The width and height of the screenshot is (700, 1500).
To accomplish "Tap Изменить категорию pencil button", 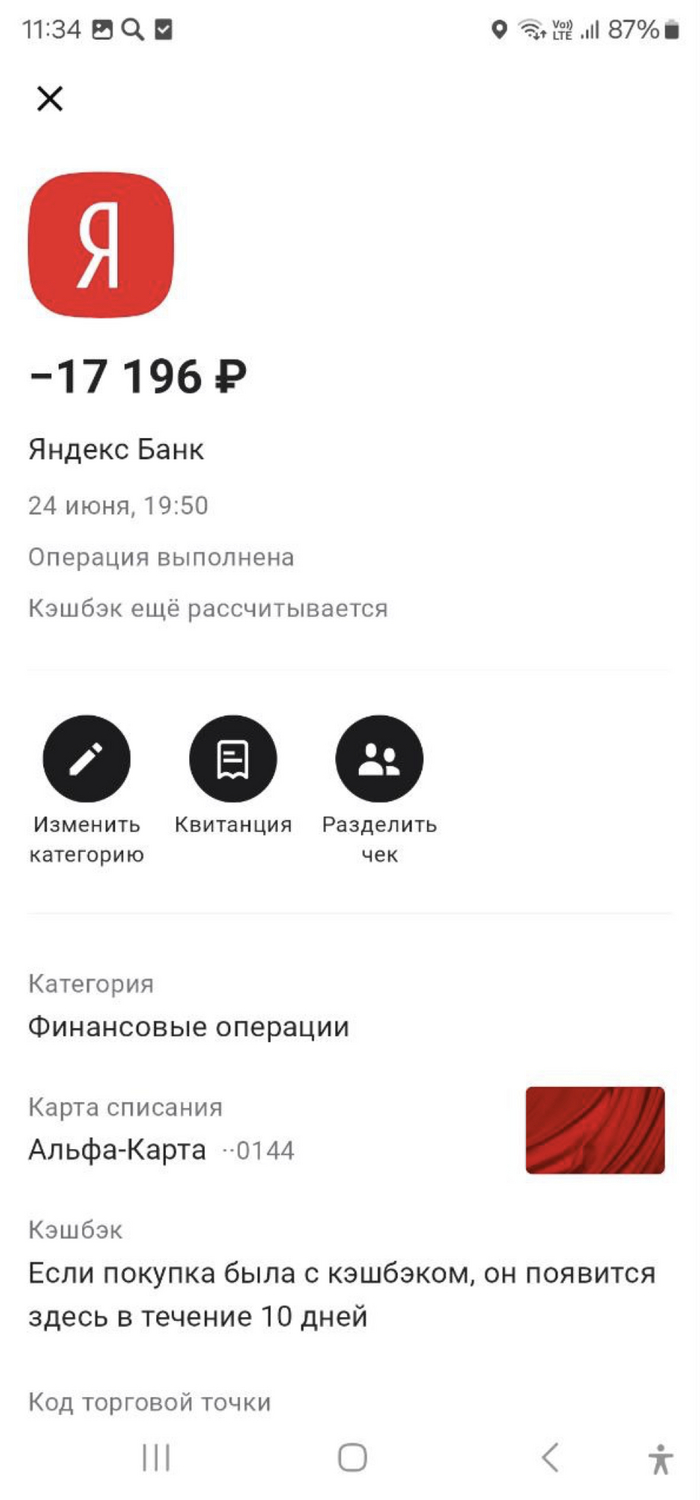I will pos(86,759).
